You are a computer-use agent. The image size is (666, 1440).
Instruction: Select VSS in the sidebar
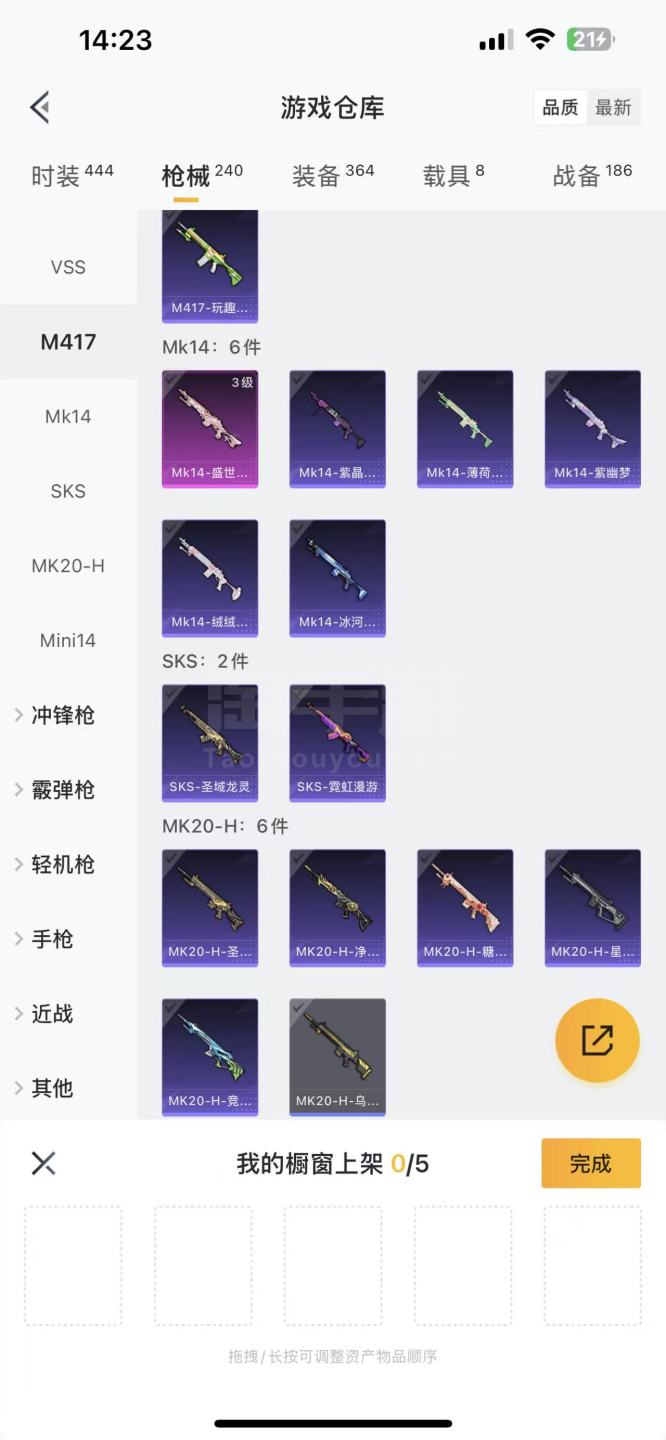[68, 267]
